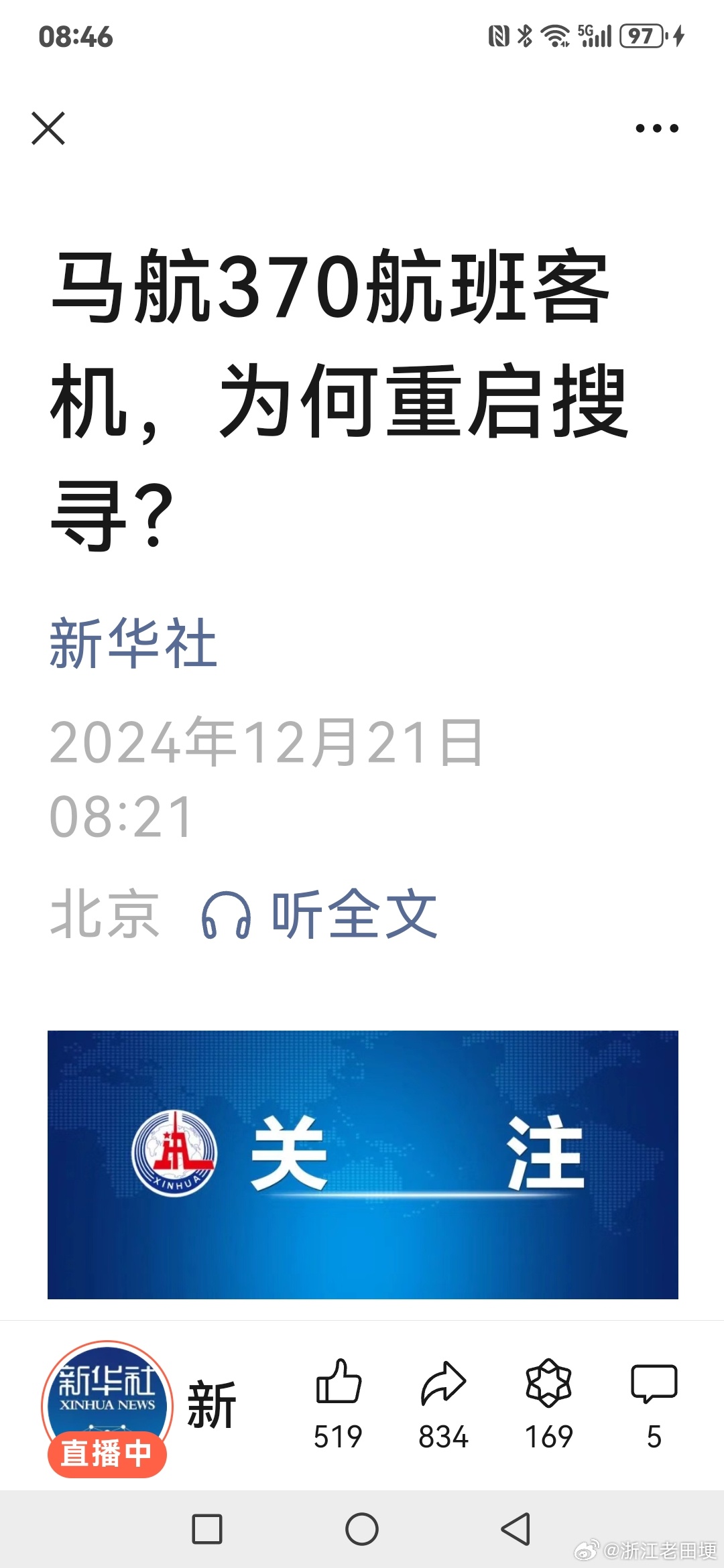The height and width of the screenshot is (1568, 724).
Task: Tap 听全文 to listen to the article
Action: (320, 914)
